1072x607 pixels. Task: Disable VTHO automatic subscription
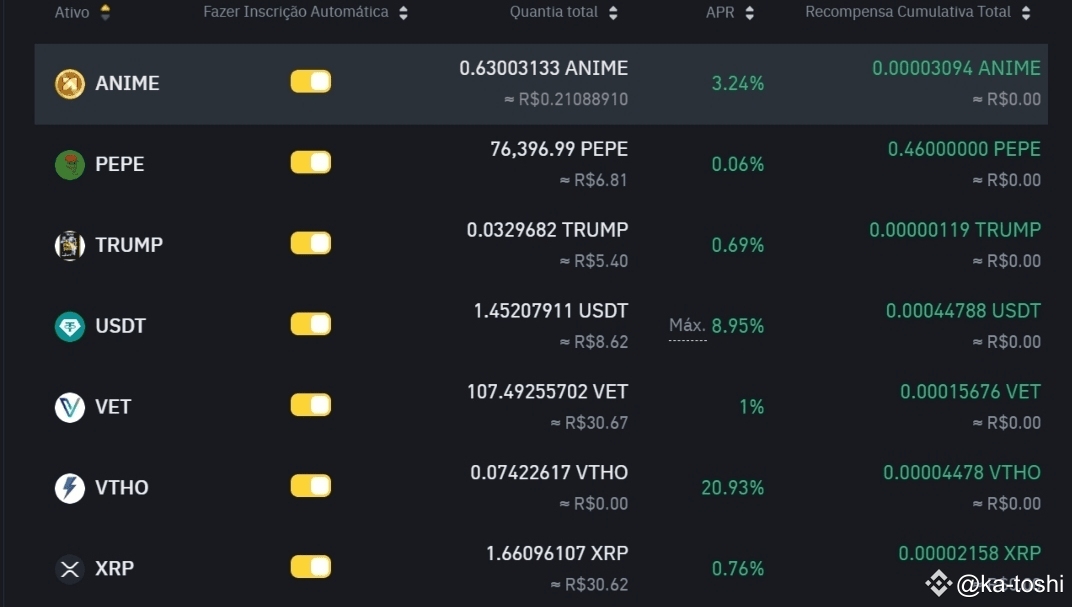pos(310,487)
